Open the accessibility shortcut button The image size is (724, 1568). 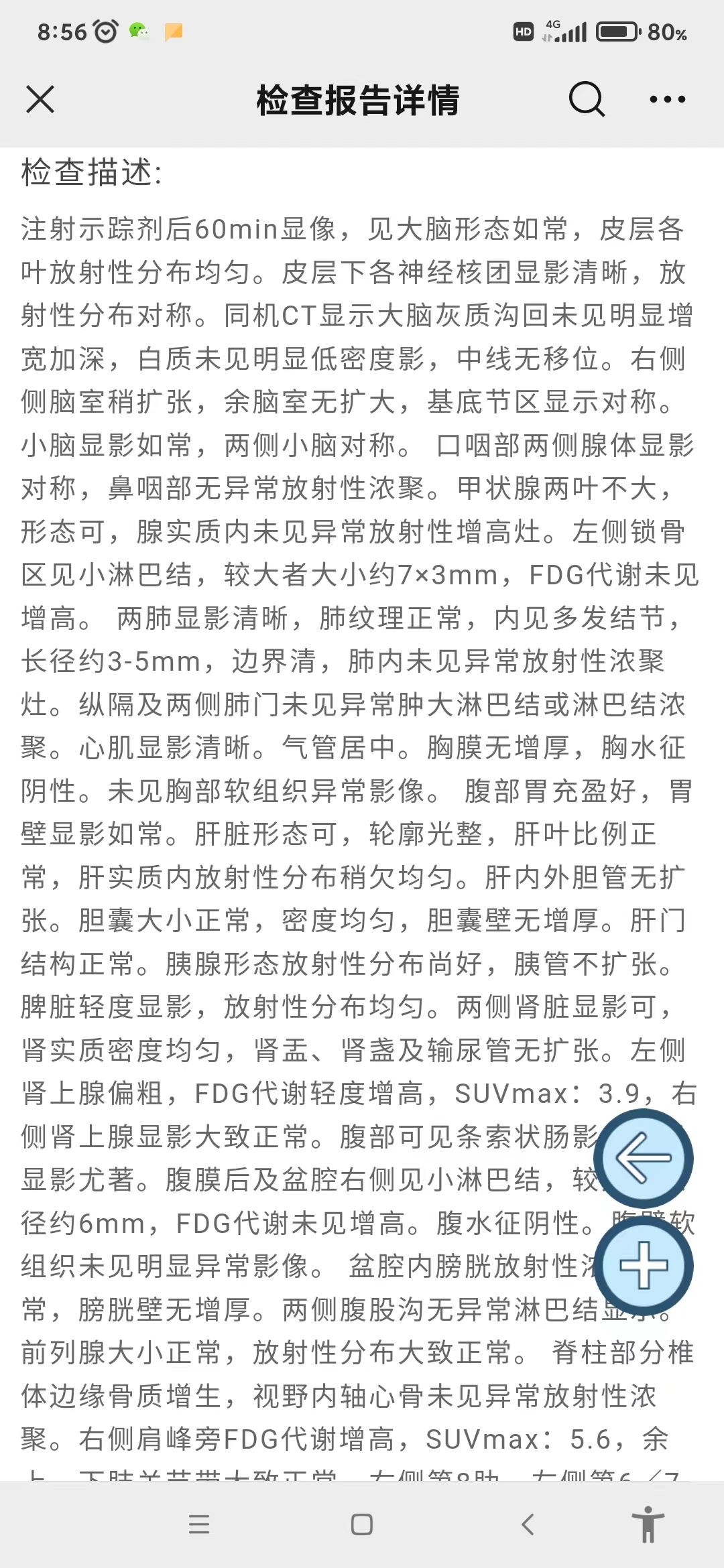(648, 1524)
